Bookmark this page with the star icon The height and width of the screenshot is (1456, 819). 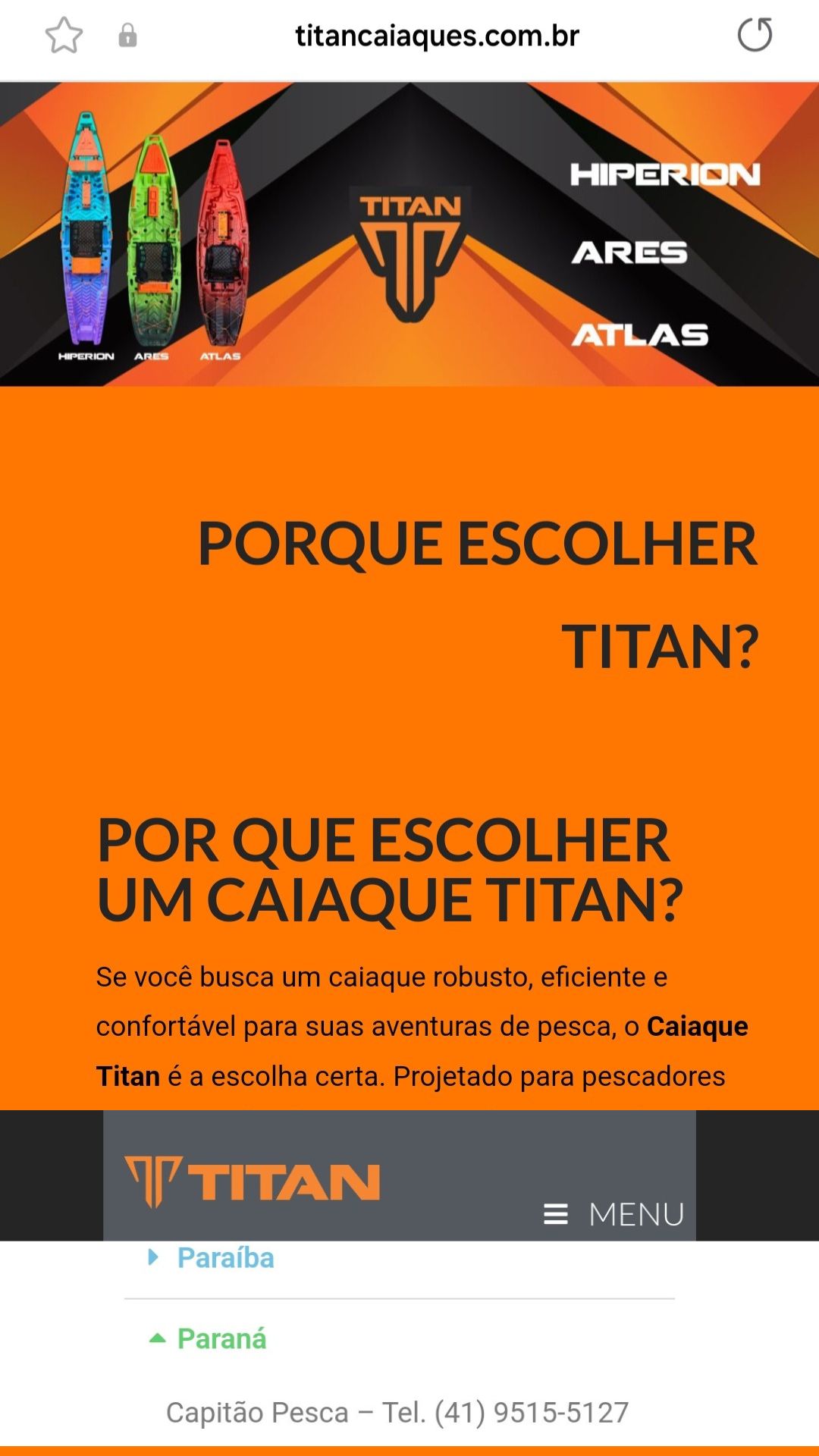[64, 36]
